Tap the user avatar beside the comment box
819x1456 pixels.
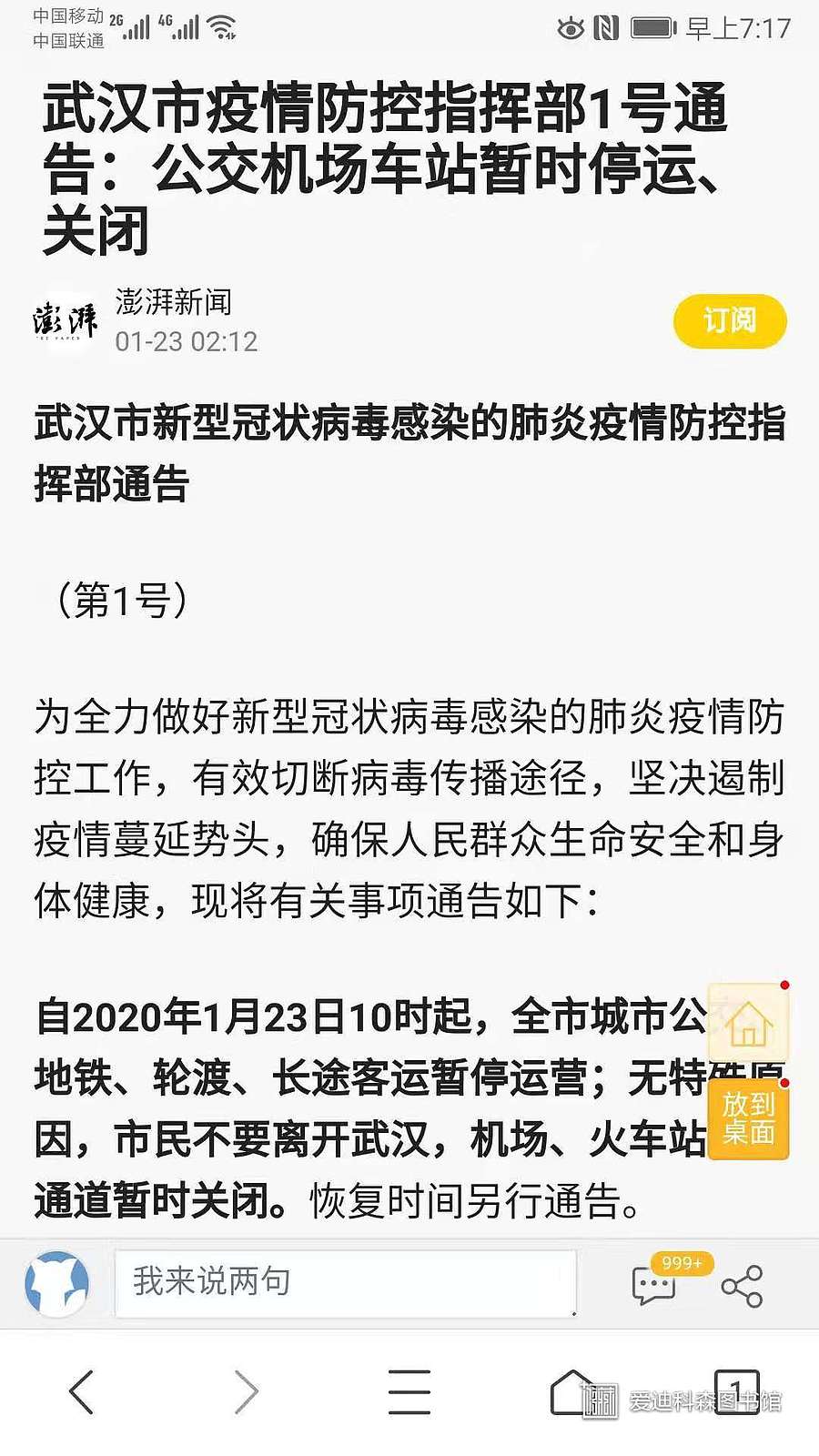57,1283
